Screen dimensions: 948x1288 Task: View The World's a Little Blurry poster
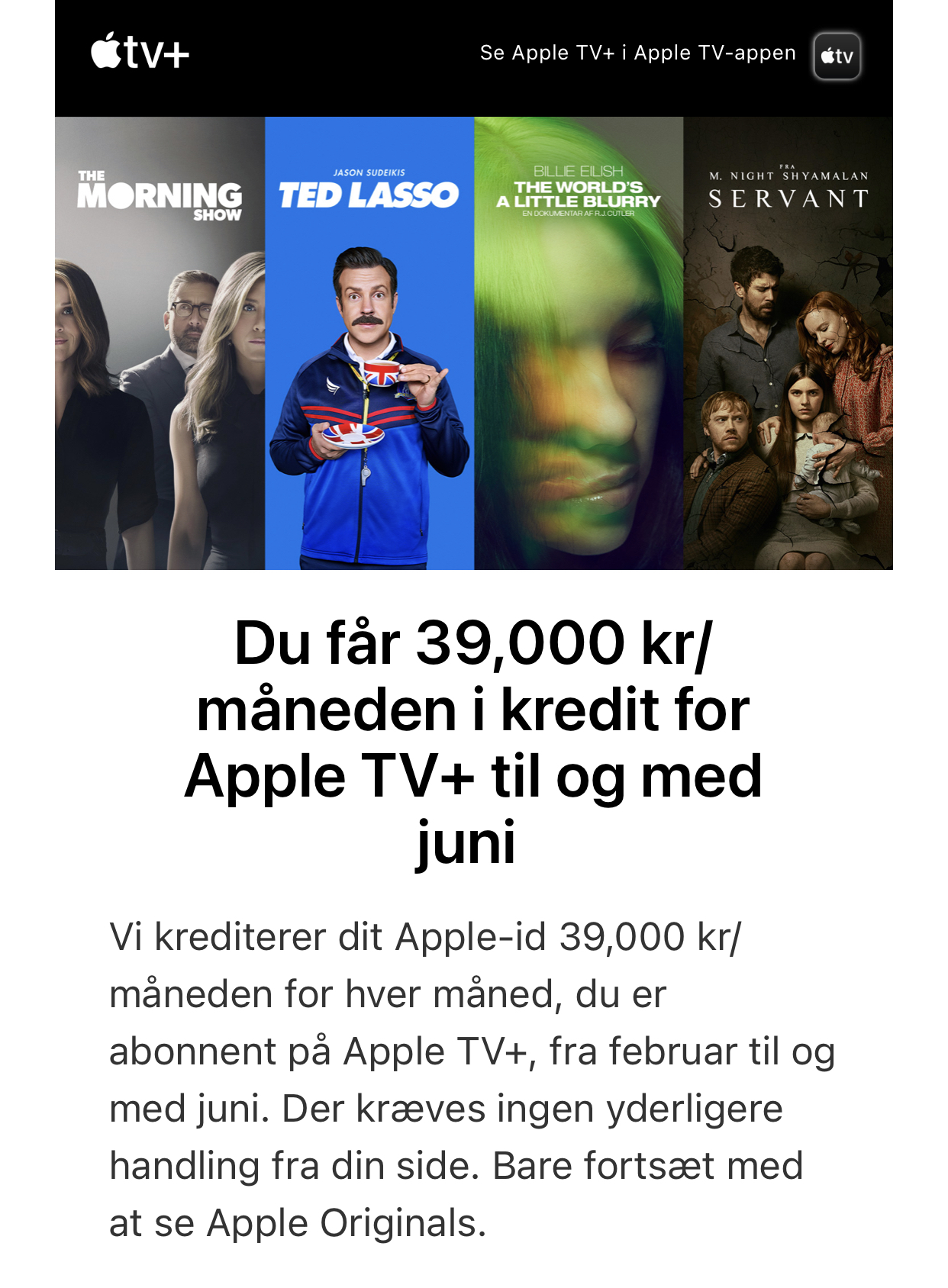point(579,343)
